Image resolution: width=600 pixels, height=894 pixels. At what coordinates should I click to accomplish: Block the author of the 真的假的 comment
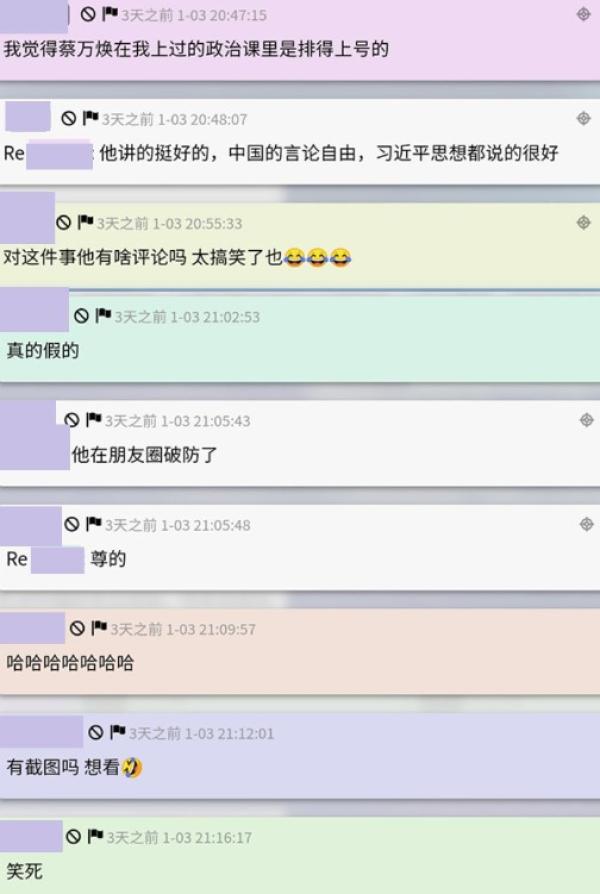(x=82, y=316)
